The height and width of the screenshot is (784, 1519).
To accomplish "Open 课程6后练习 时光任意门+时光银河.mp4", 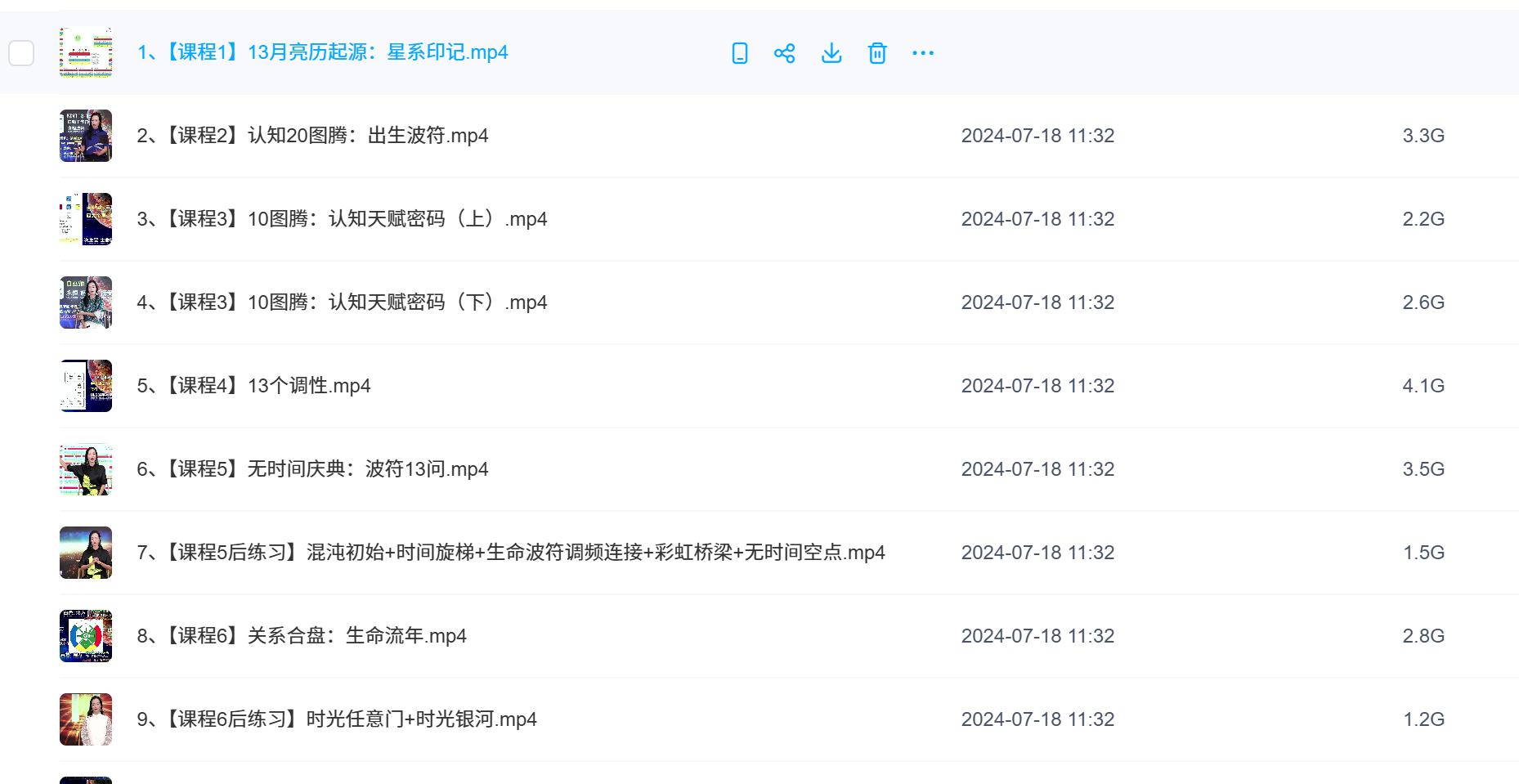I will tap(337, 719).
